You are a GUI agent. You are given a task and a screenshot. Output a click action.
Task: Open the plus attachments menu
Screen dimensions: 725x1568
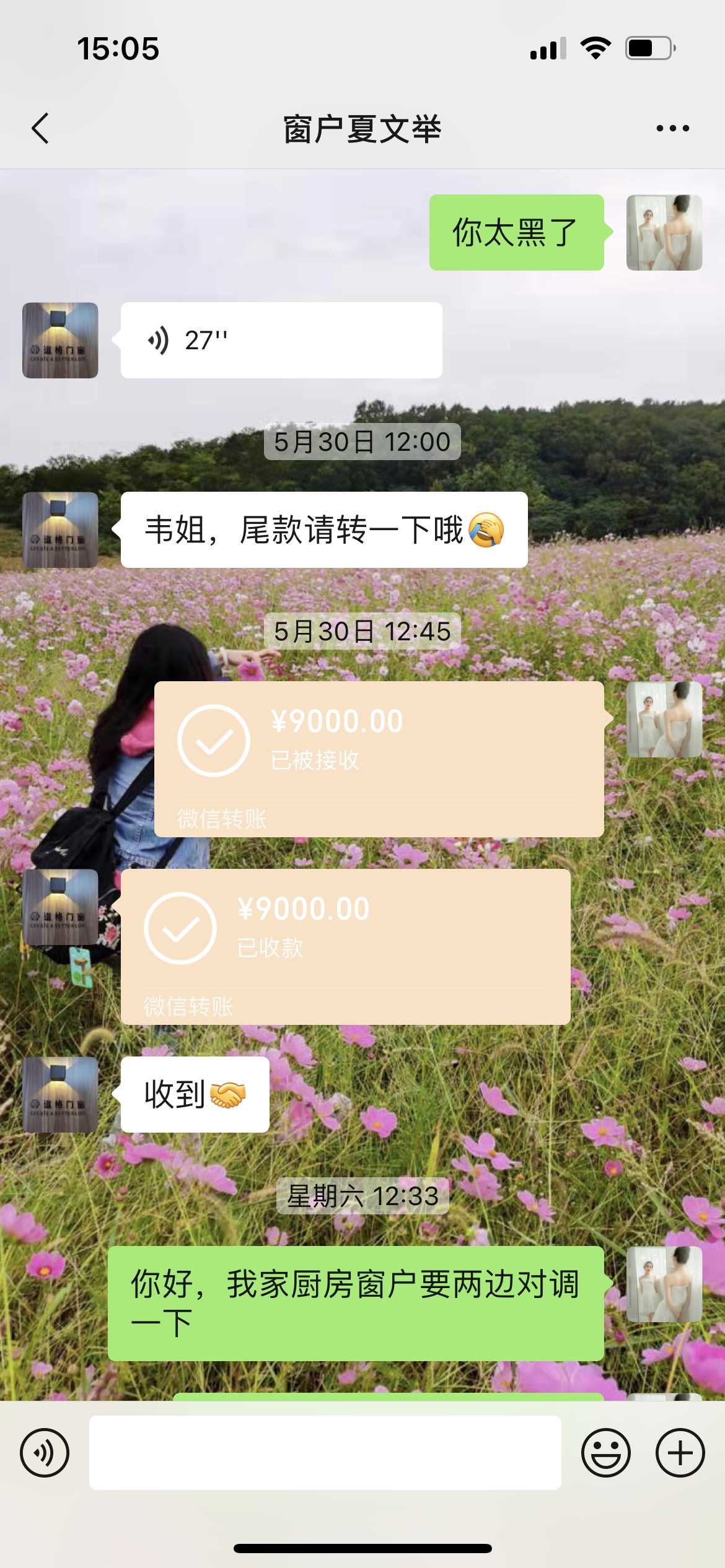680,1453
